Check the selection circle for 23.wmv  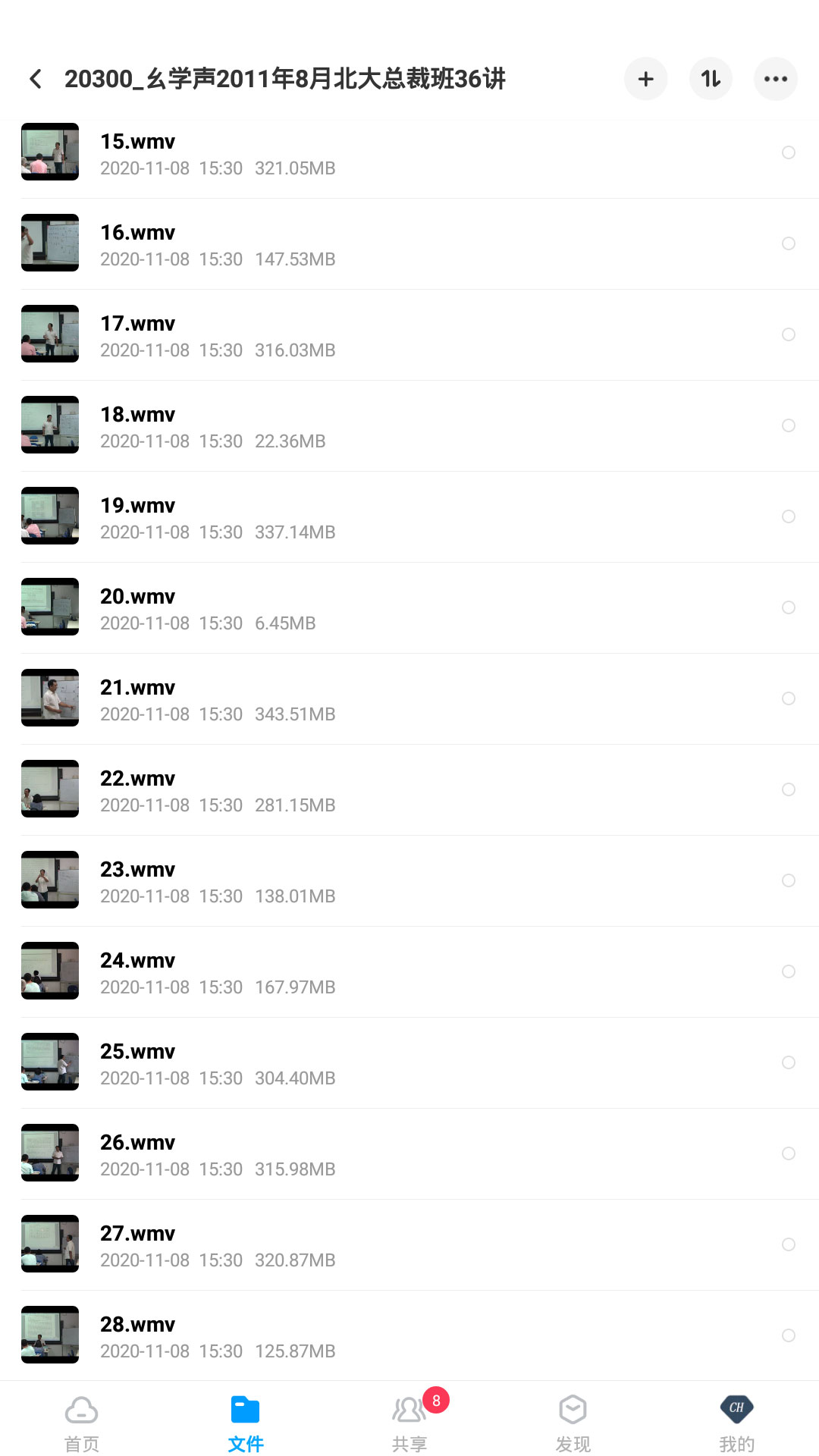tap(788, 880)
